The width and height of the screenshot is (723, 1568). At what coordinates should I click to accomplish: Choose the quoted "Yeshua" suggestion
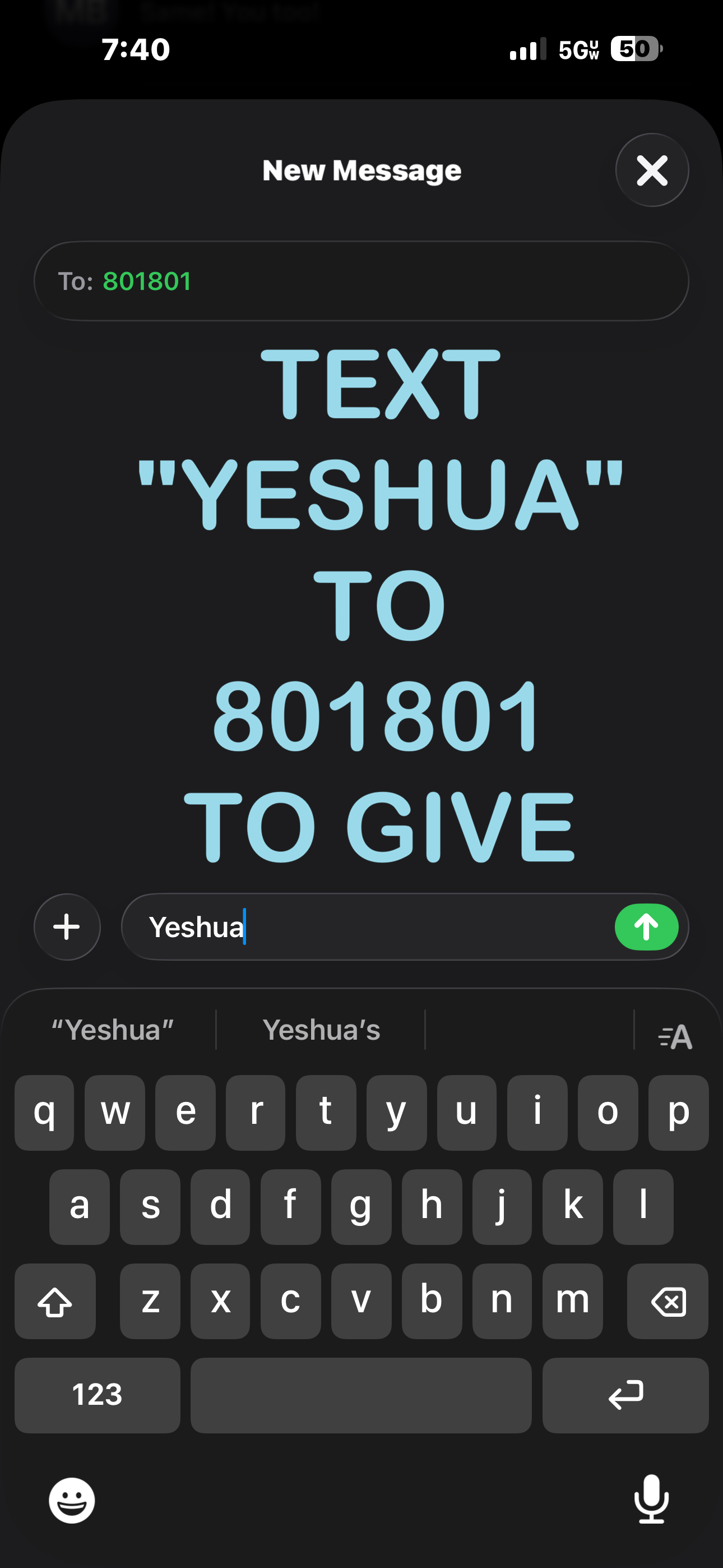click(113, 1030)
